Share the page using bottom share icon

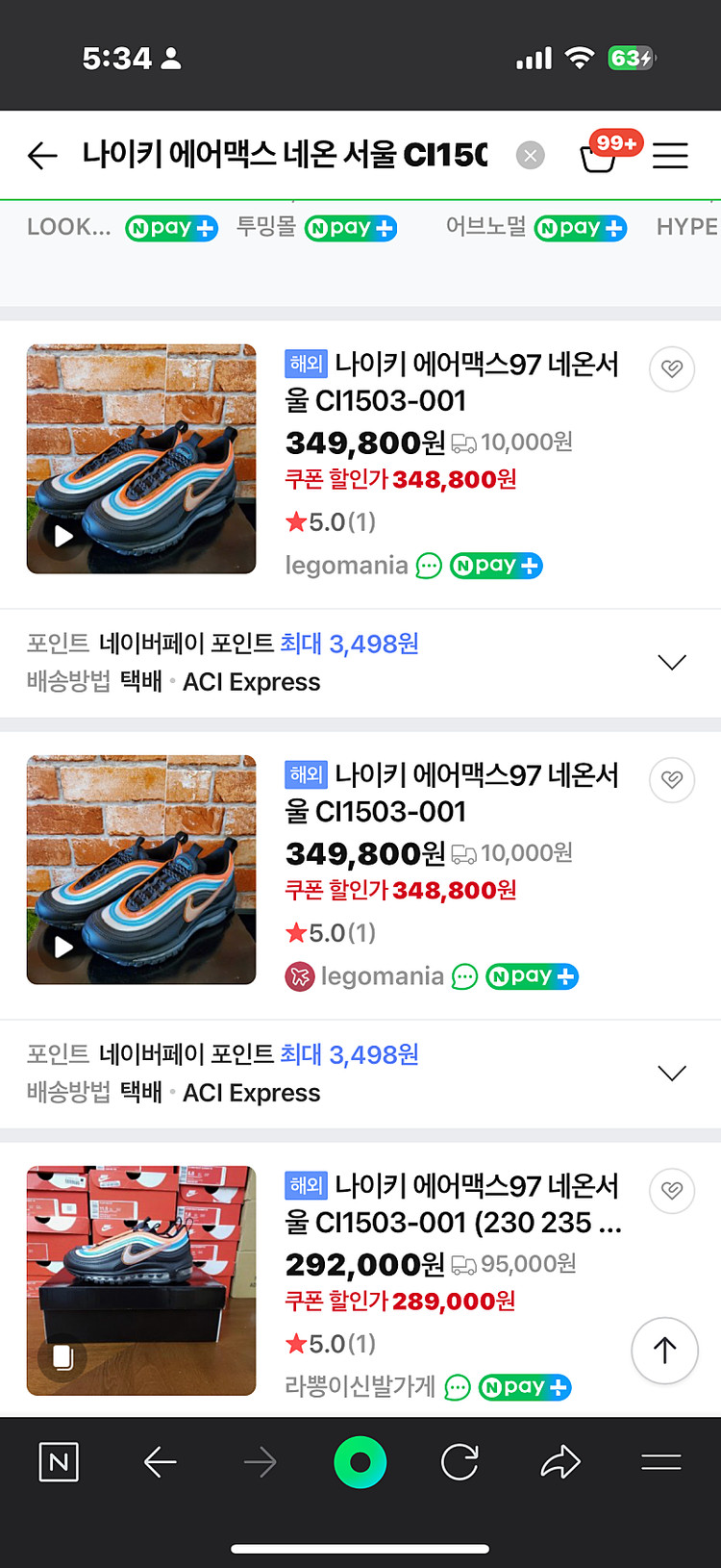[560, 1461]
